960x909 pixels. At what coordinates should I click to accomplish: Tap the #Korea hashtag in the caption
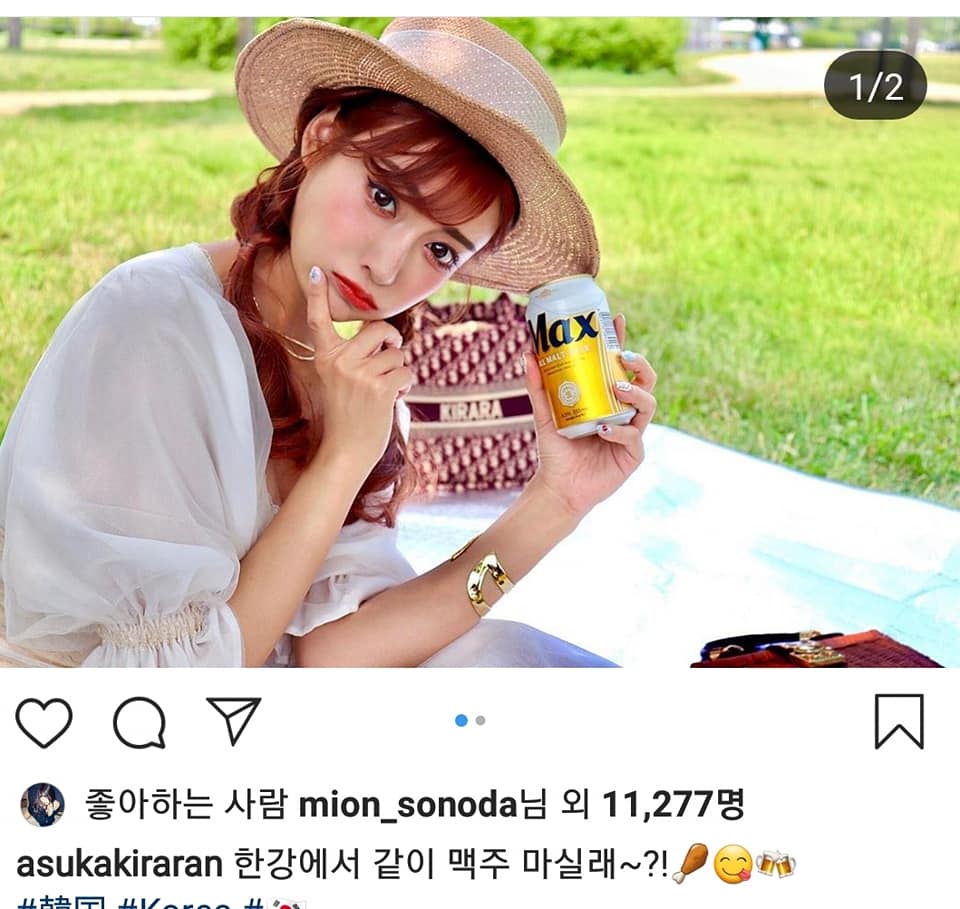point(178,902)
